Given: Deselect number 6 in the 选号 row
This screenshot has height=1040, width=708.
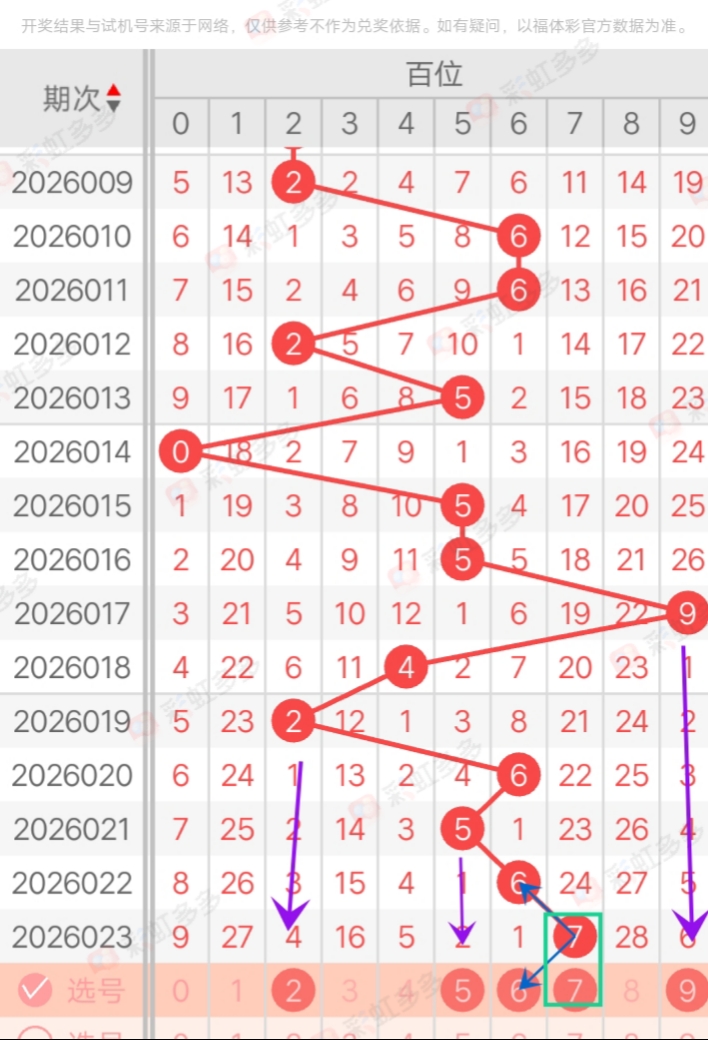Looking at the screenshot, I should point(518,990).
